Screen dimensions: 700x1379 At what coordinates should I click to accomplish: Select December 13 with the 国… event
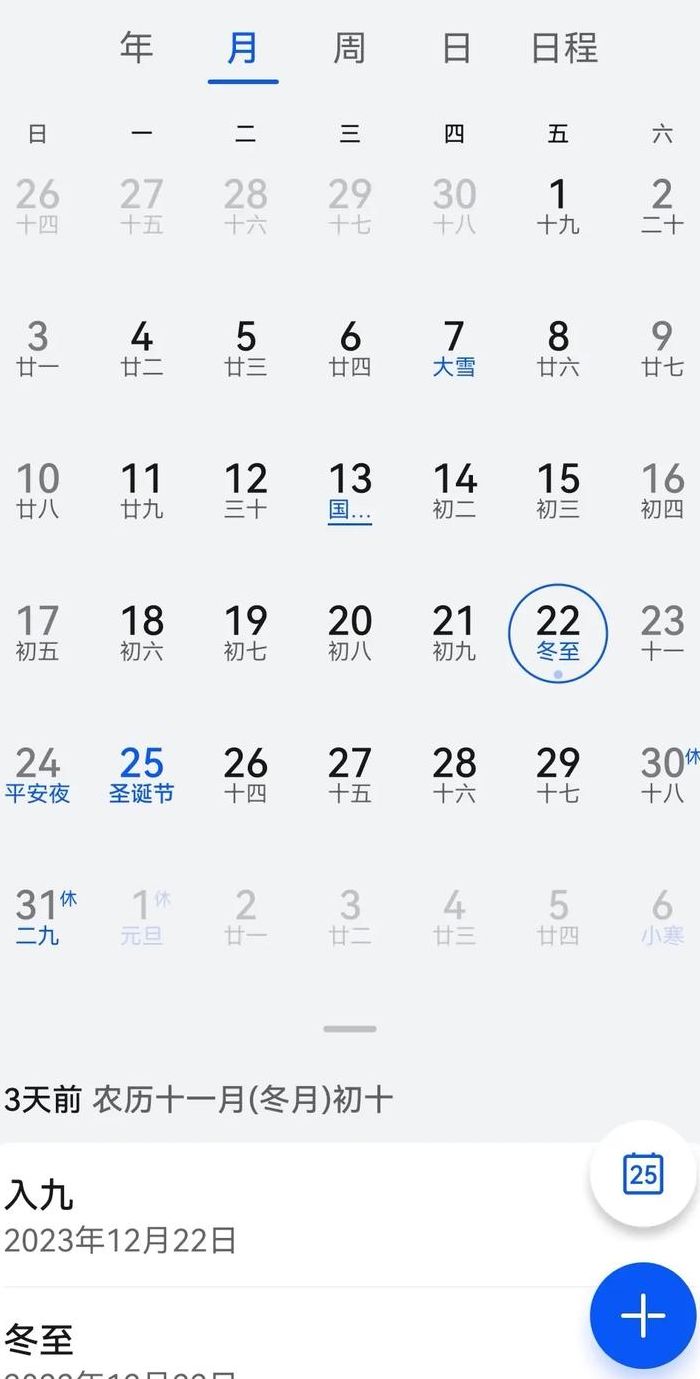pos(350,492)
